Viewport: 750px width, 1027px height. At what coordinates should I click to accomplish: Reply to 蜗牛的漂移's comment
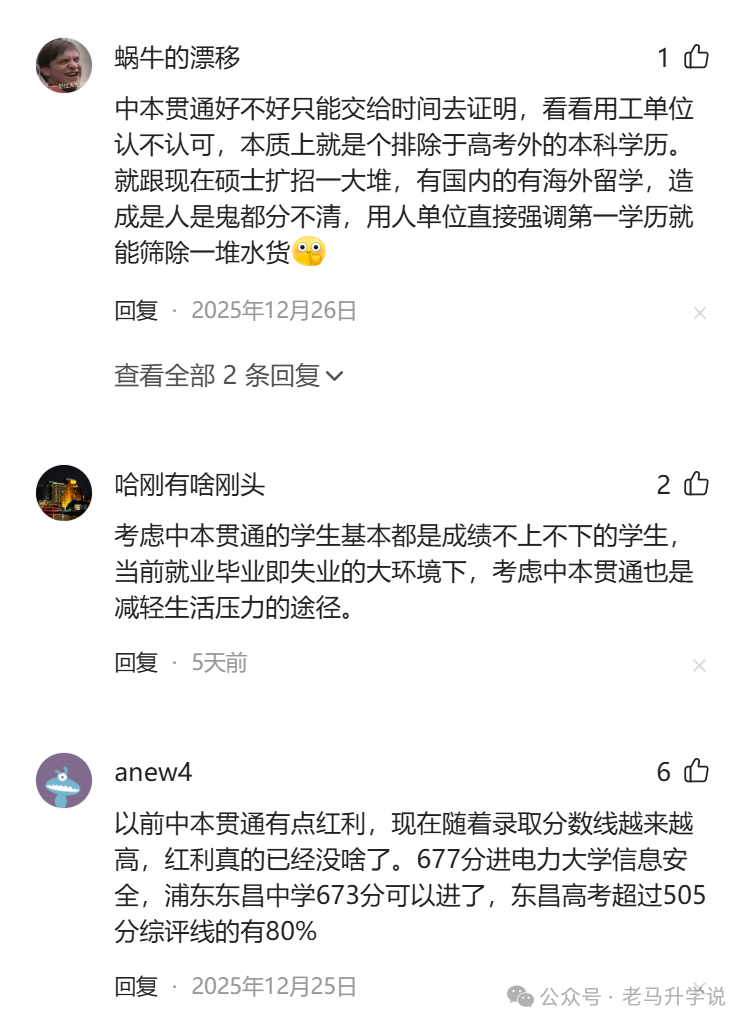[x=136, y=311]
